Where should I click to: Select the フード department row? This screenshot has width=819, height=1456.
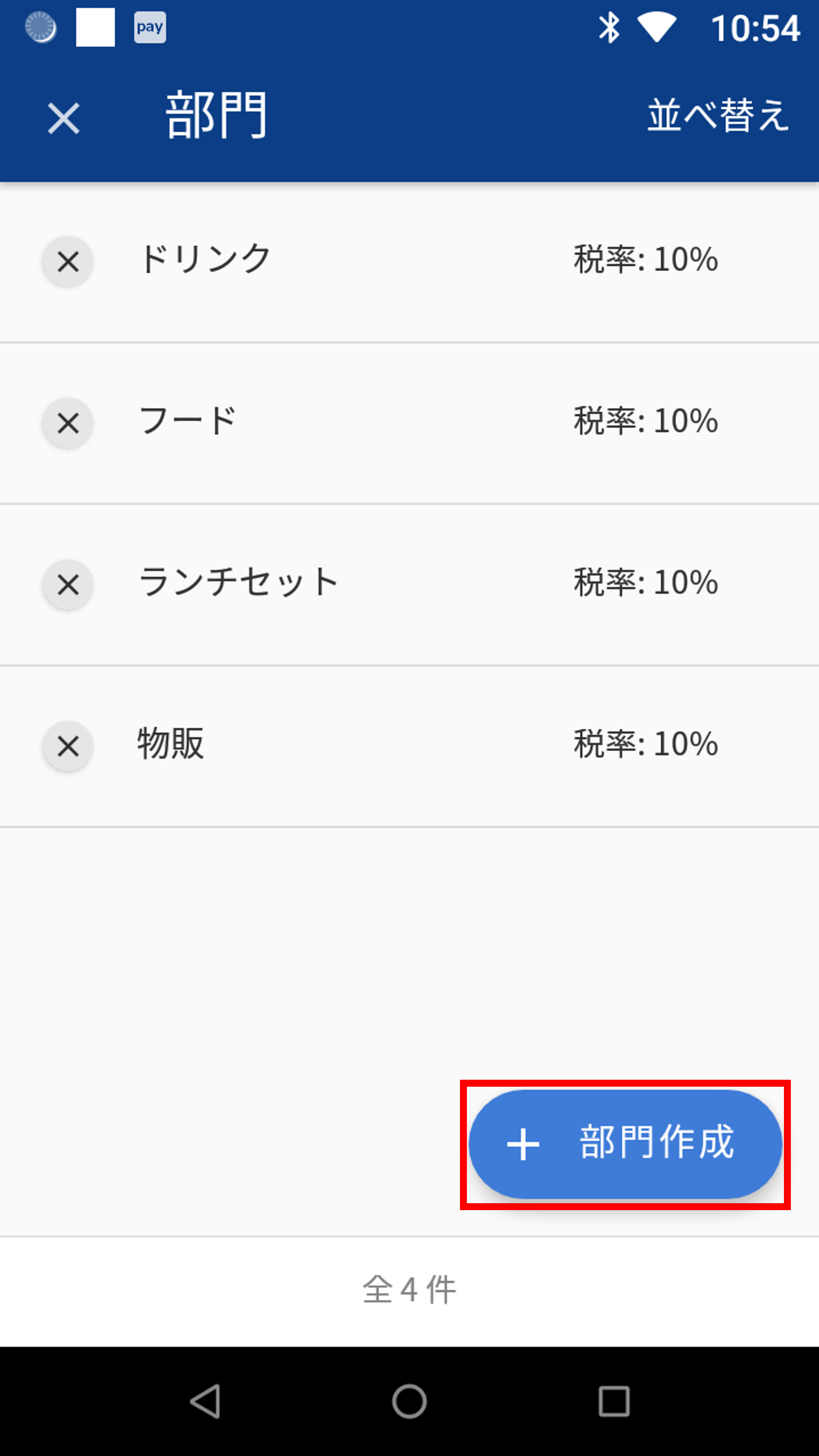click(339, 423)
